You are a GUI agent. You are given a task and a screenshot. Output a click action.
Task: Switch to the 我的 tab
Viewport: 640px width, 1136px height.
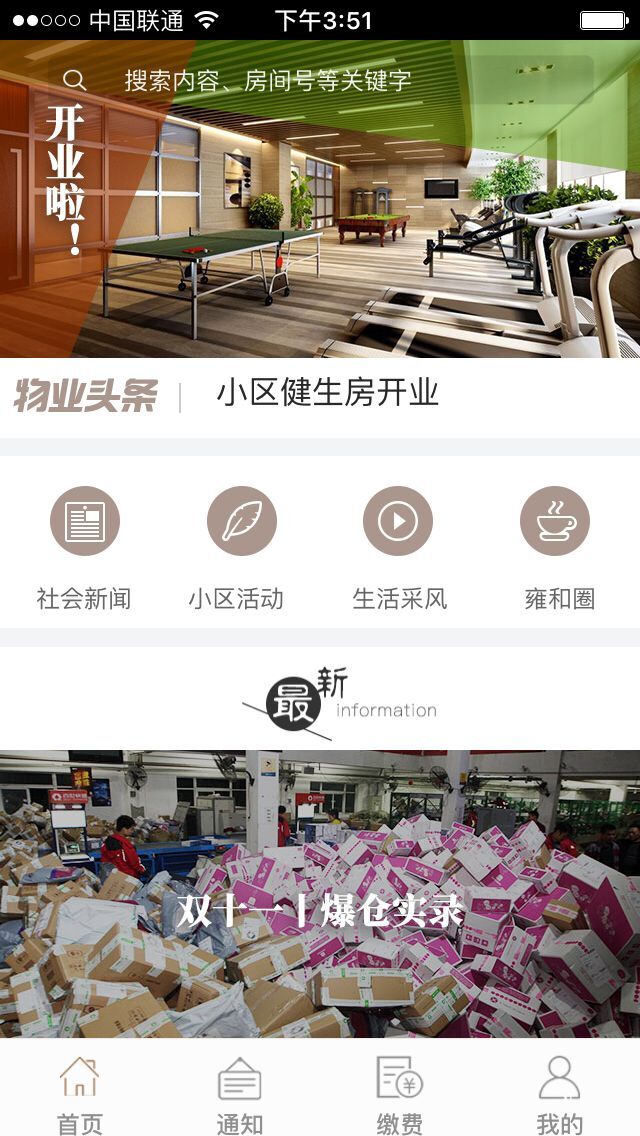pos(559,1093)
